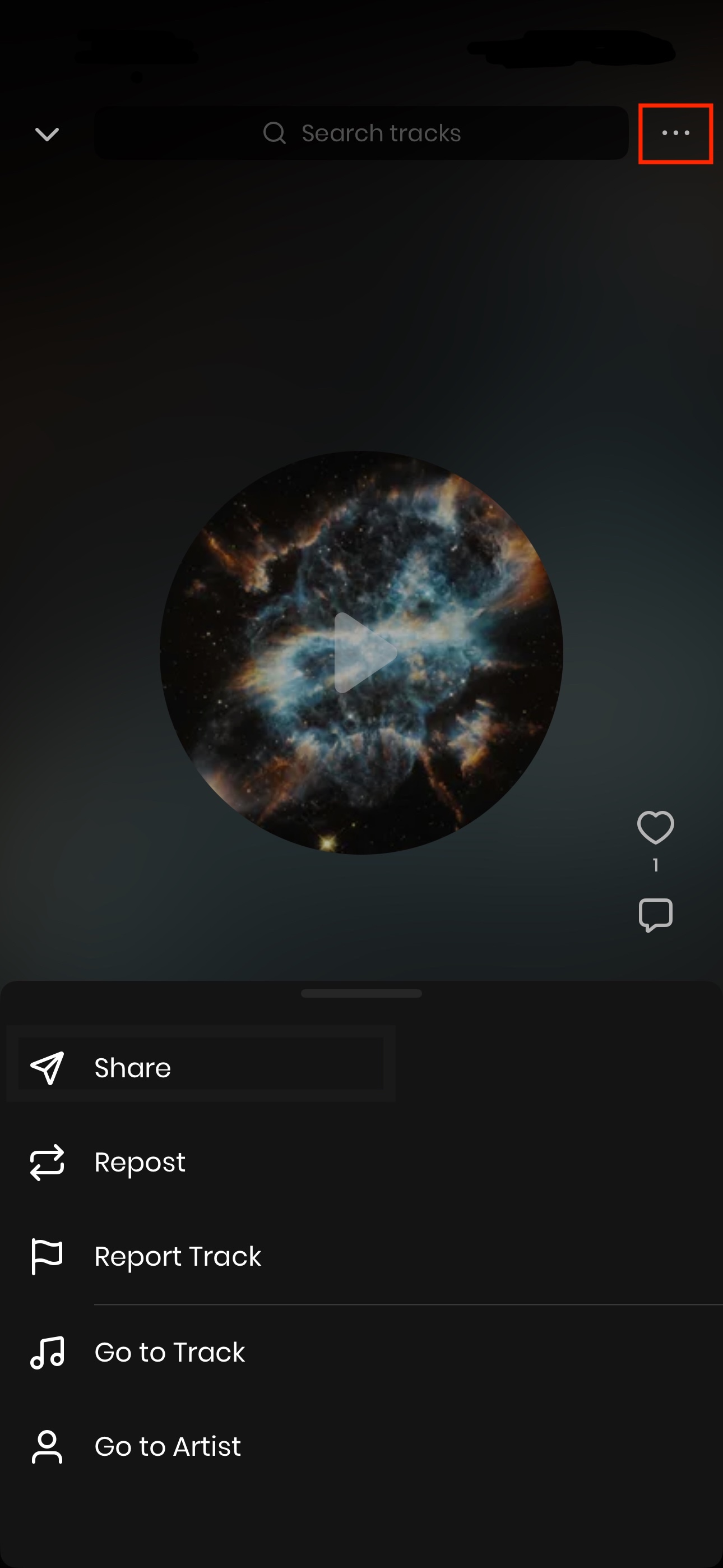The width and height of the screenshot is (723, 1568).
Task: Open the three-dot overflow menu
Action: point(675,133)
